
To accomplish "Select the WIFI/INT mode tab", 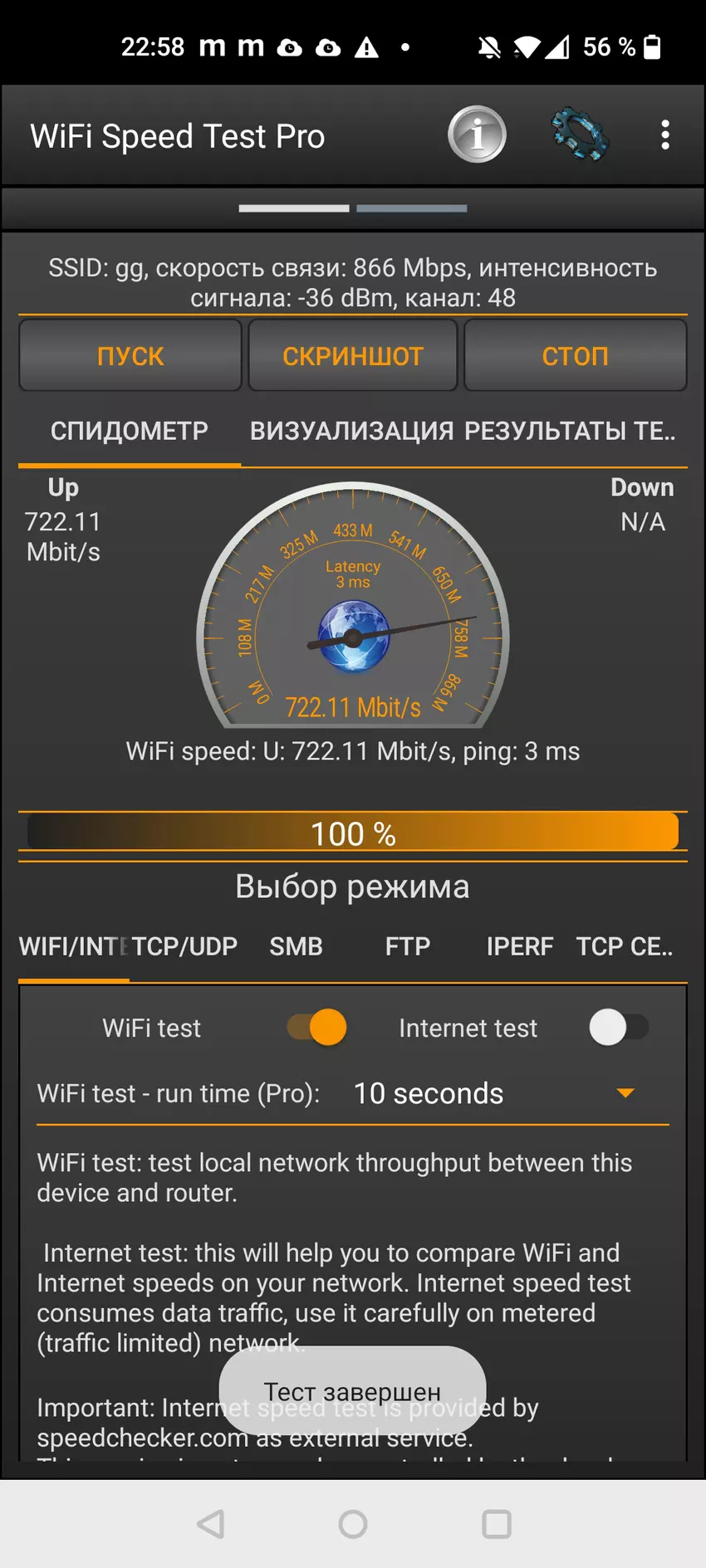I will [x=73, y=946].
